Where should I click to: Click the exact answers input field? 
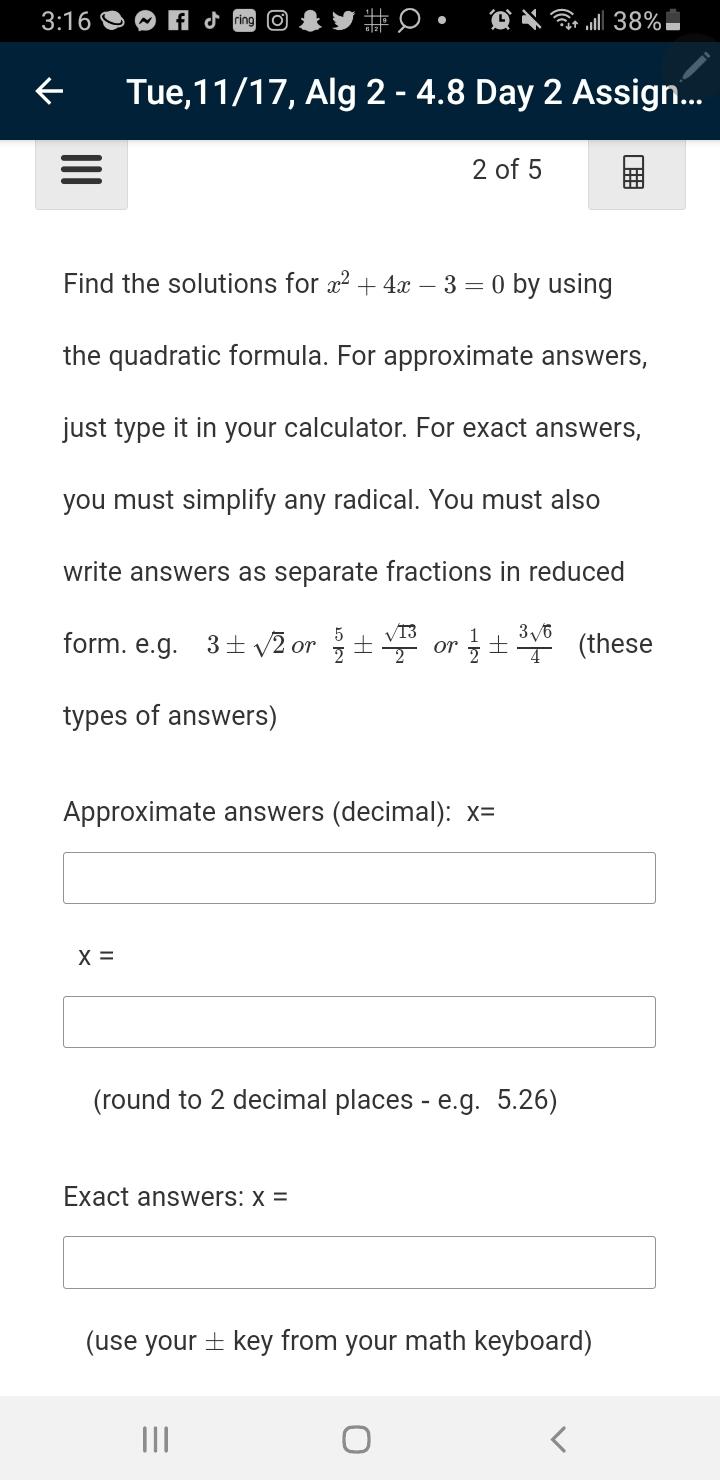tap(359, 1261)
